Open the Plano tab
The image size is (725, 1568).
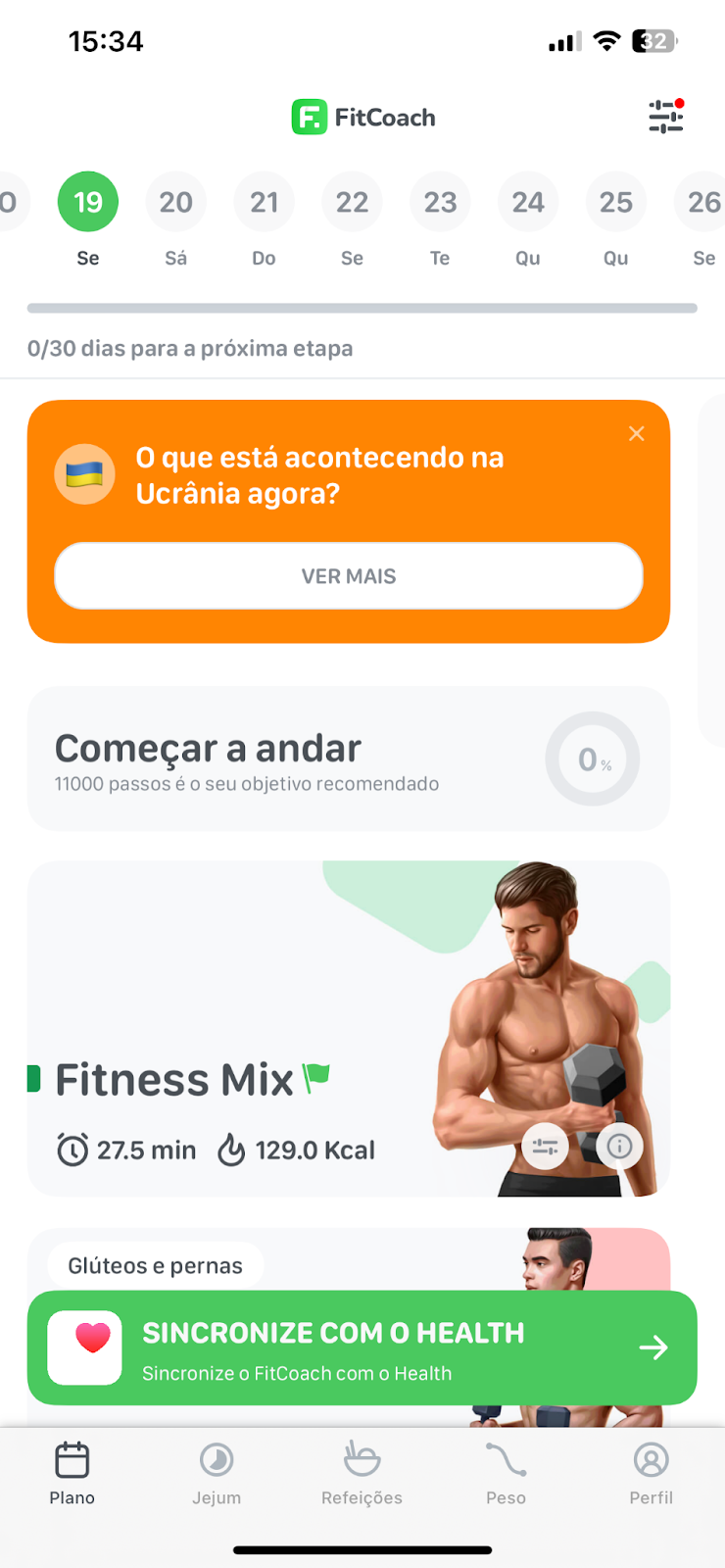(72, 1473)
